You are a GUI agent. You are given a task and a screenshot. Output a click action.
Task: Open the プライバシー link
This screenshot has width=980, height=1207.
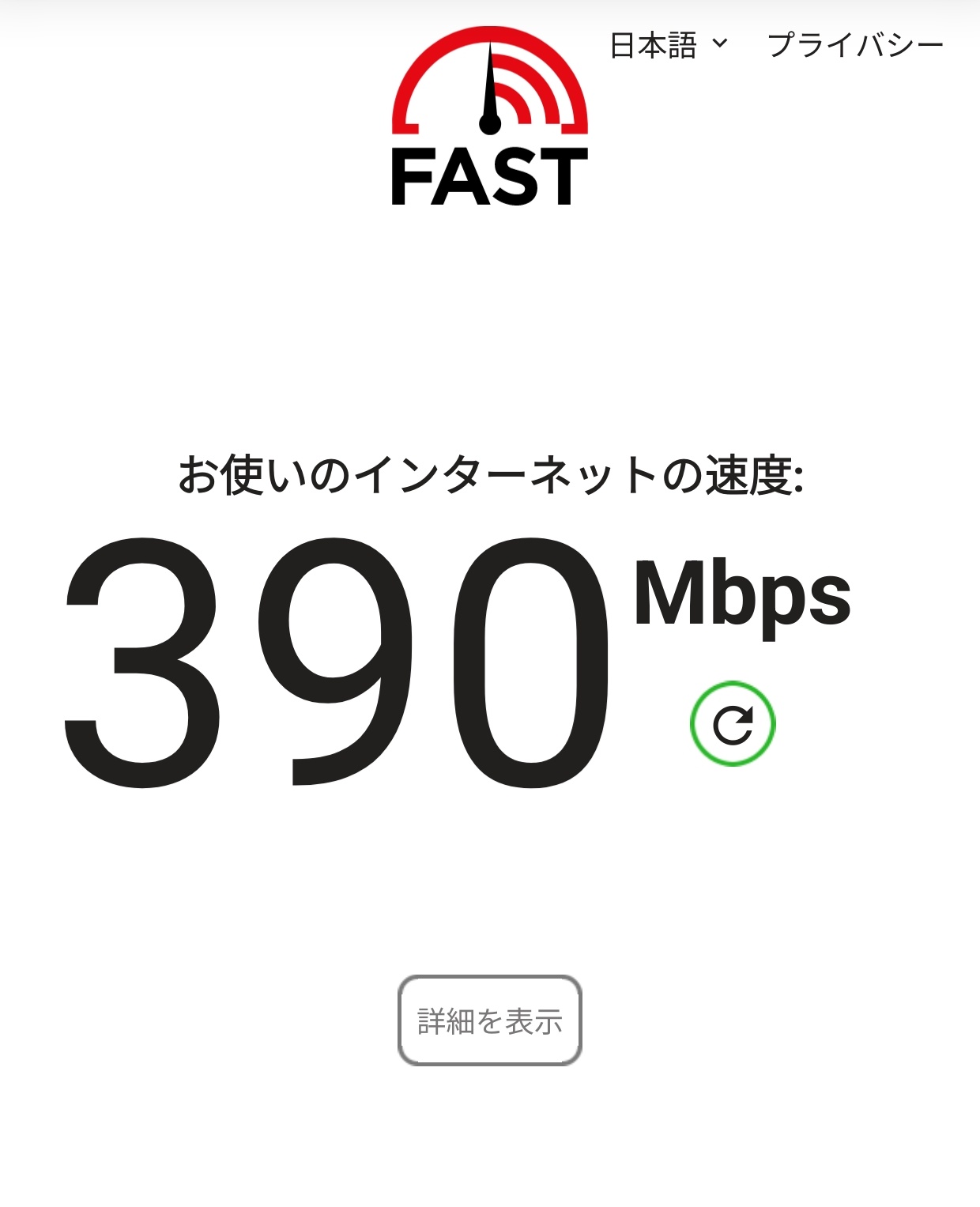coord(855,45)
